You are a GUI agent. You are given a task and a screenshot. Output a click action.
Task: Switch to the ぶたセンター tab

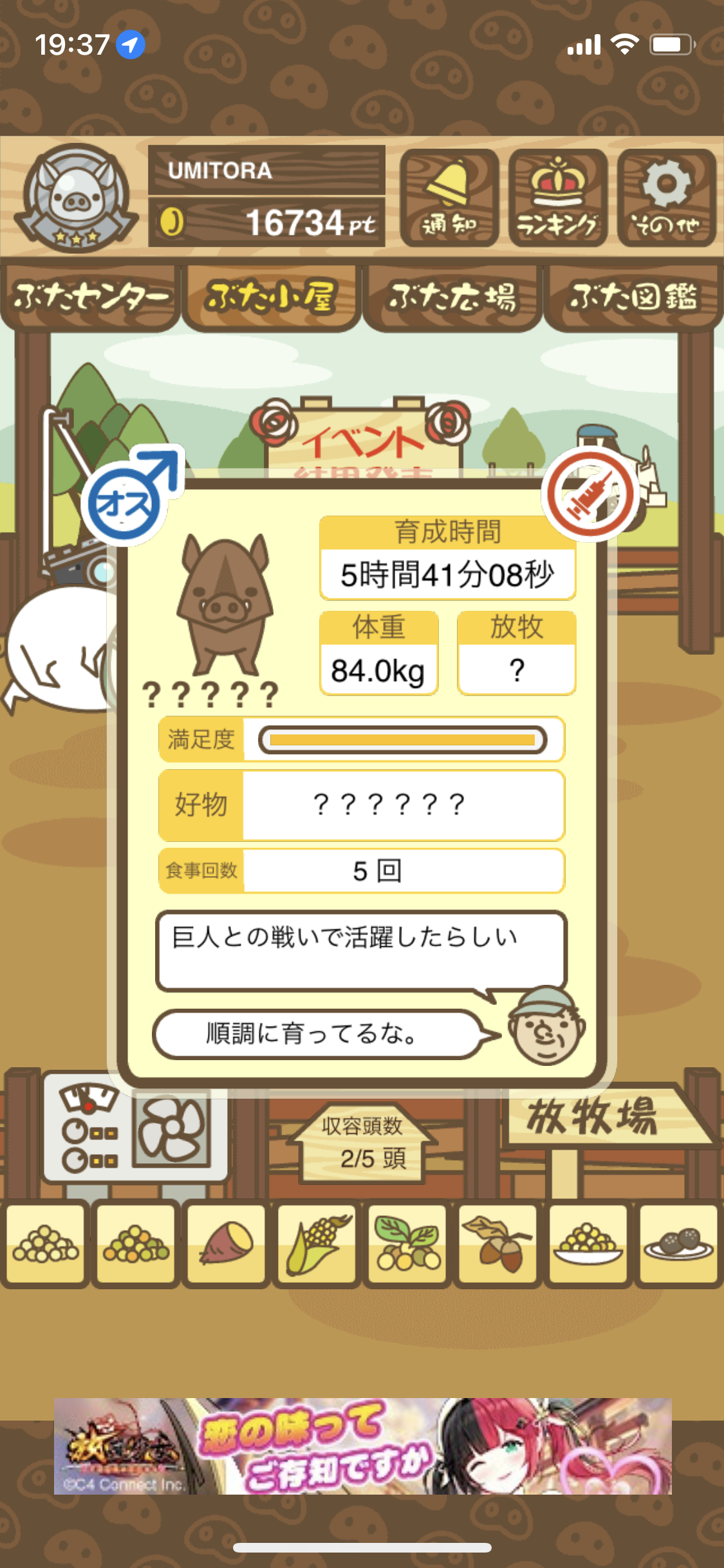pos(90,297)
